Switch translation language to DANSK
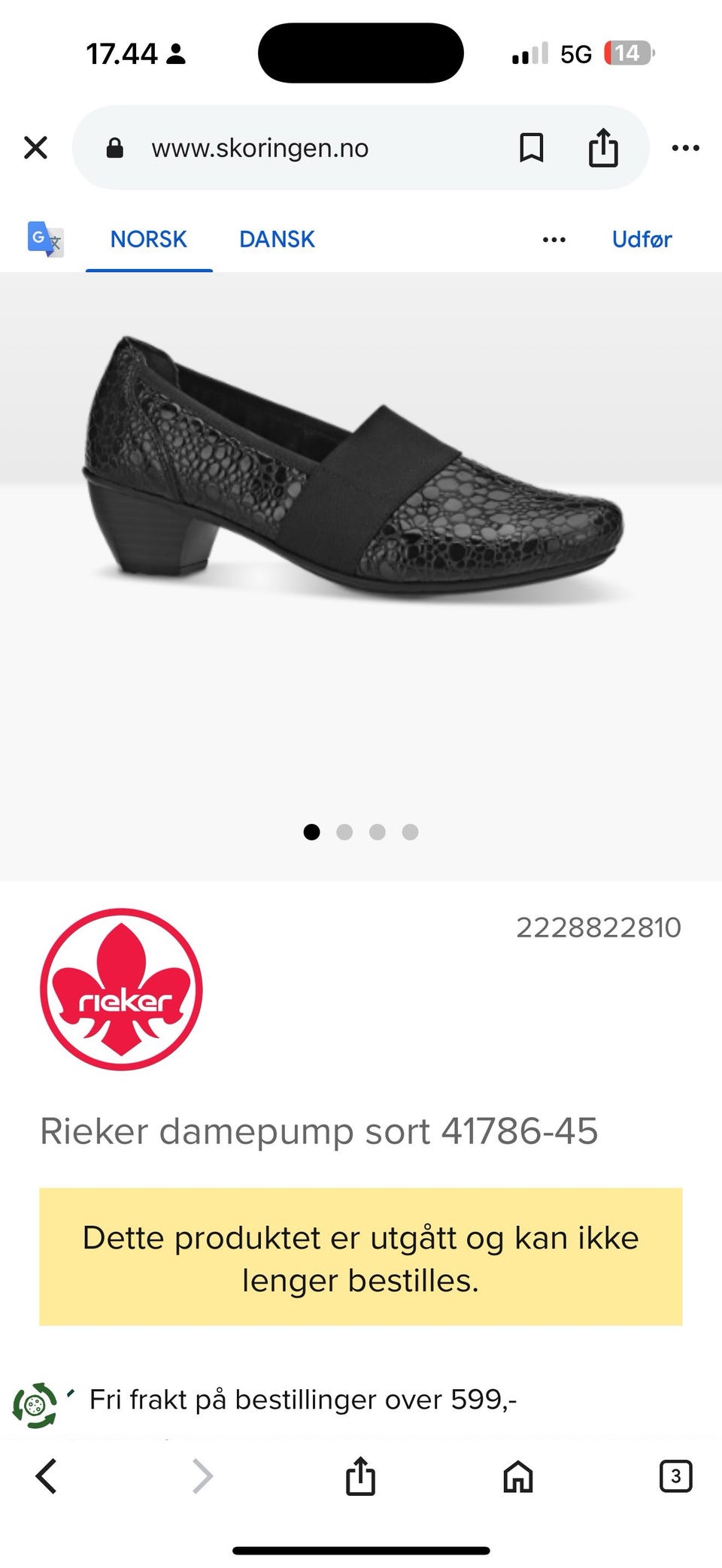 [x=276, y=239]
